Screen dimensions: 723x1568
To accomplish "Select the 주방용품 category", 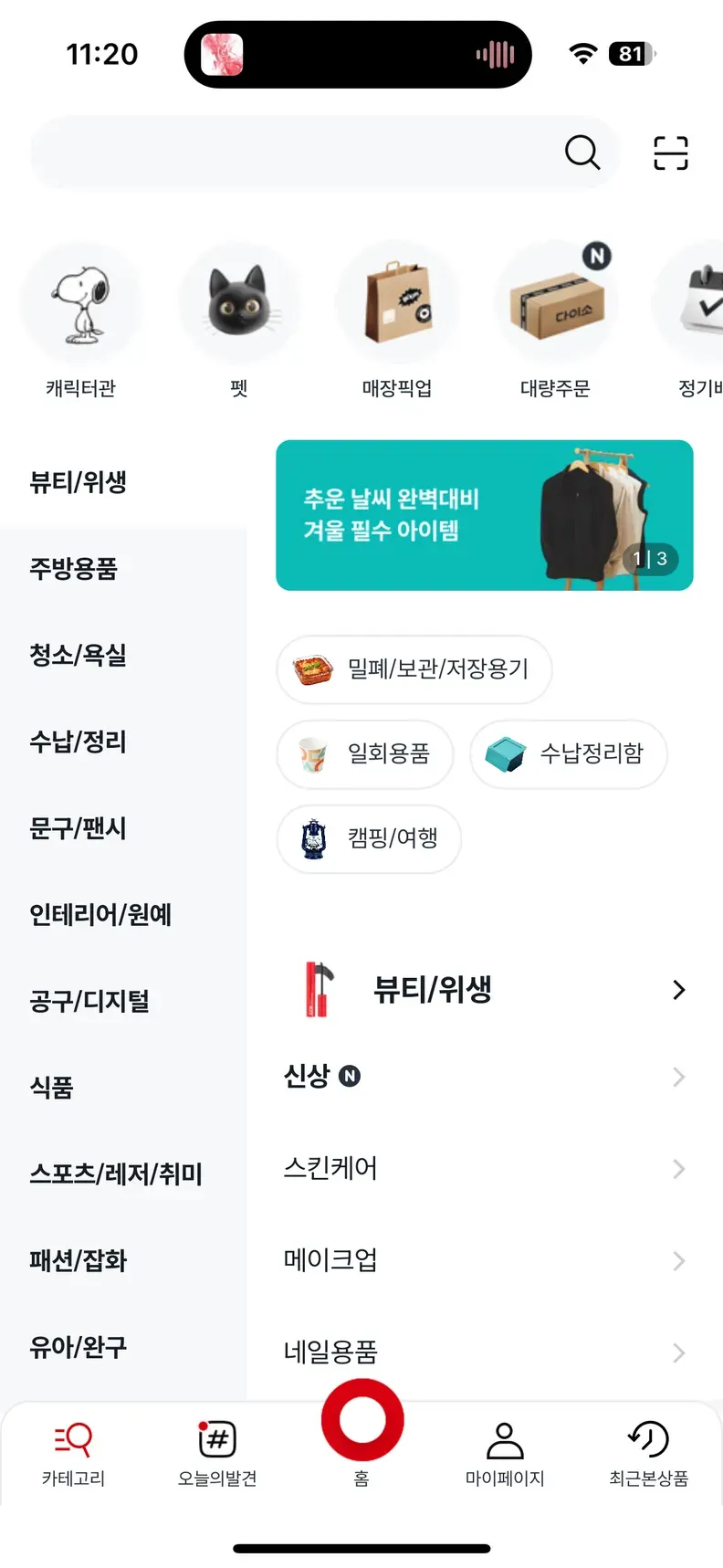I will tap(74, 568).
